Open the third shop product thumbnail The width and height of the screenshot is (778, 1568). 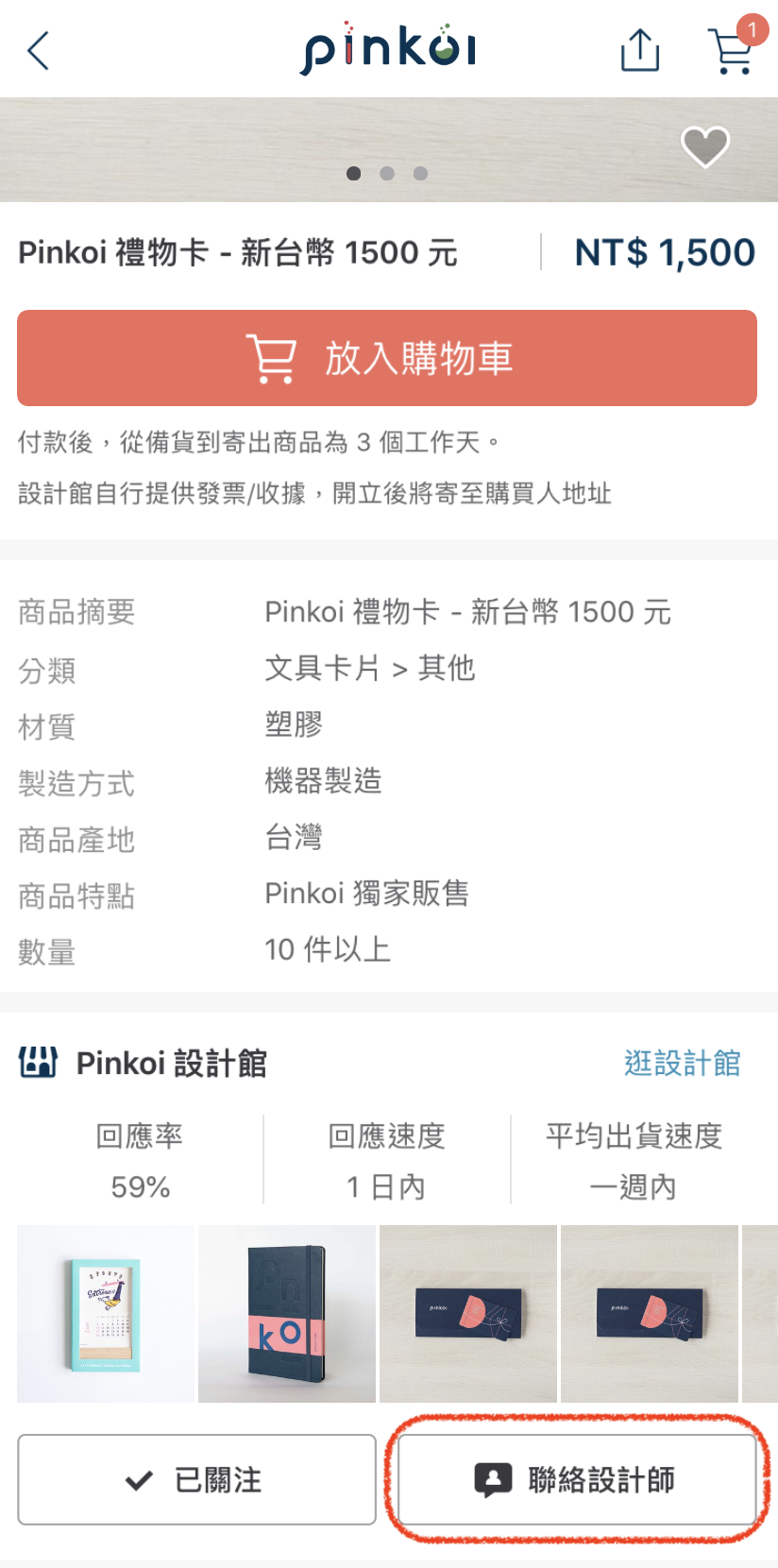click(x=467, y=1313)
